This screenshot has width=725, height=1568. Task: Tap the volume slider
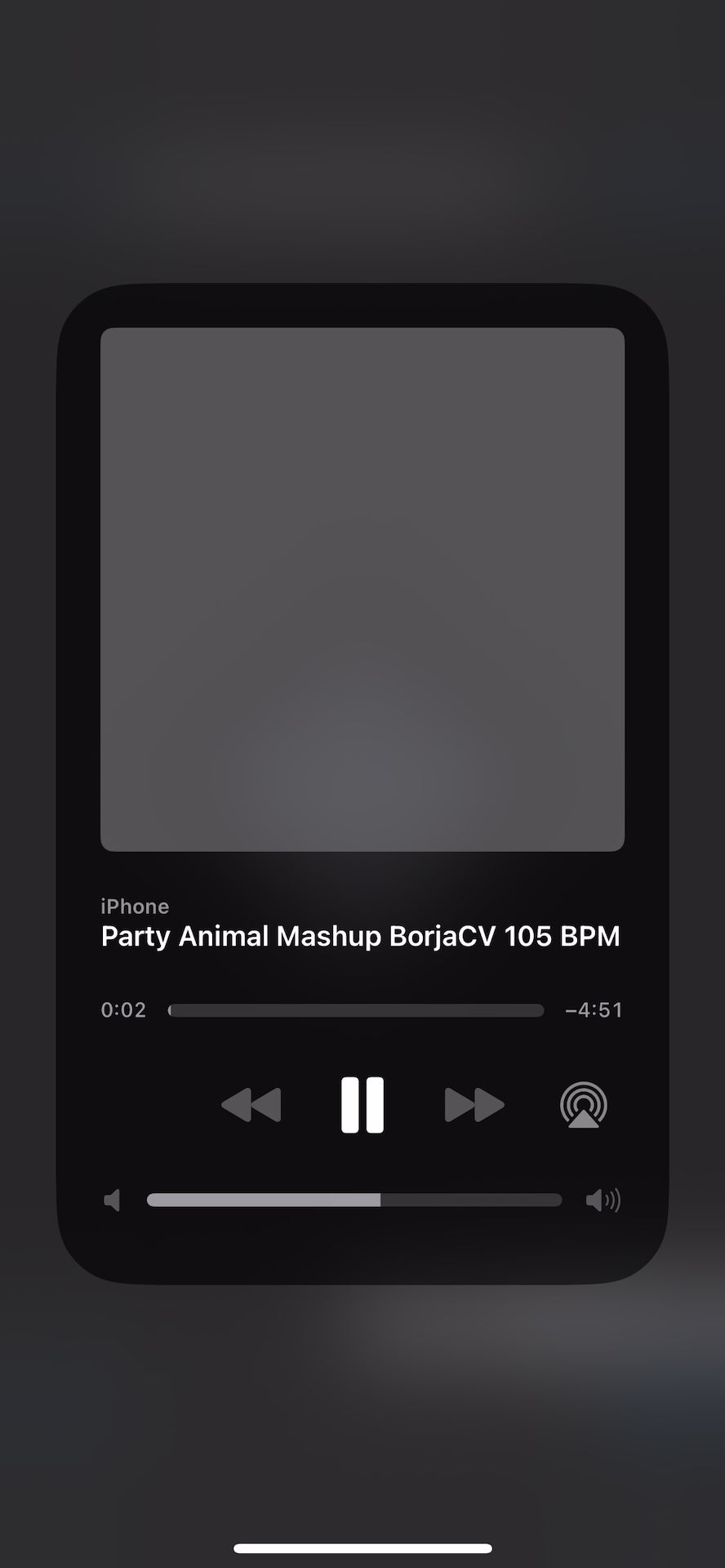[354, 1200]
